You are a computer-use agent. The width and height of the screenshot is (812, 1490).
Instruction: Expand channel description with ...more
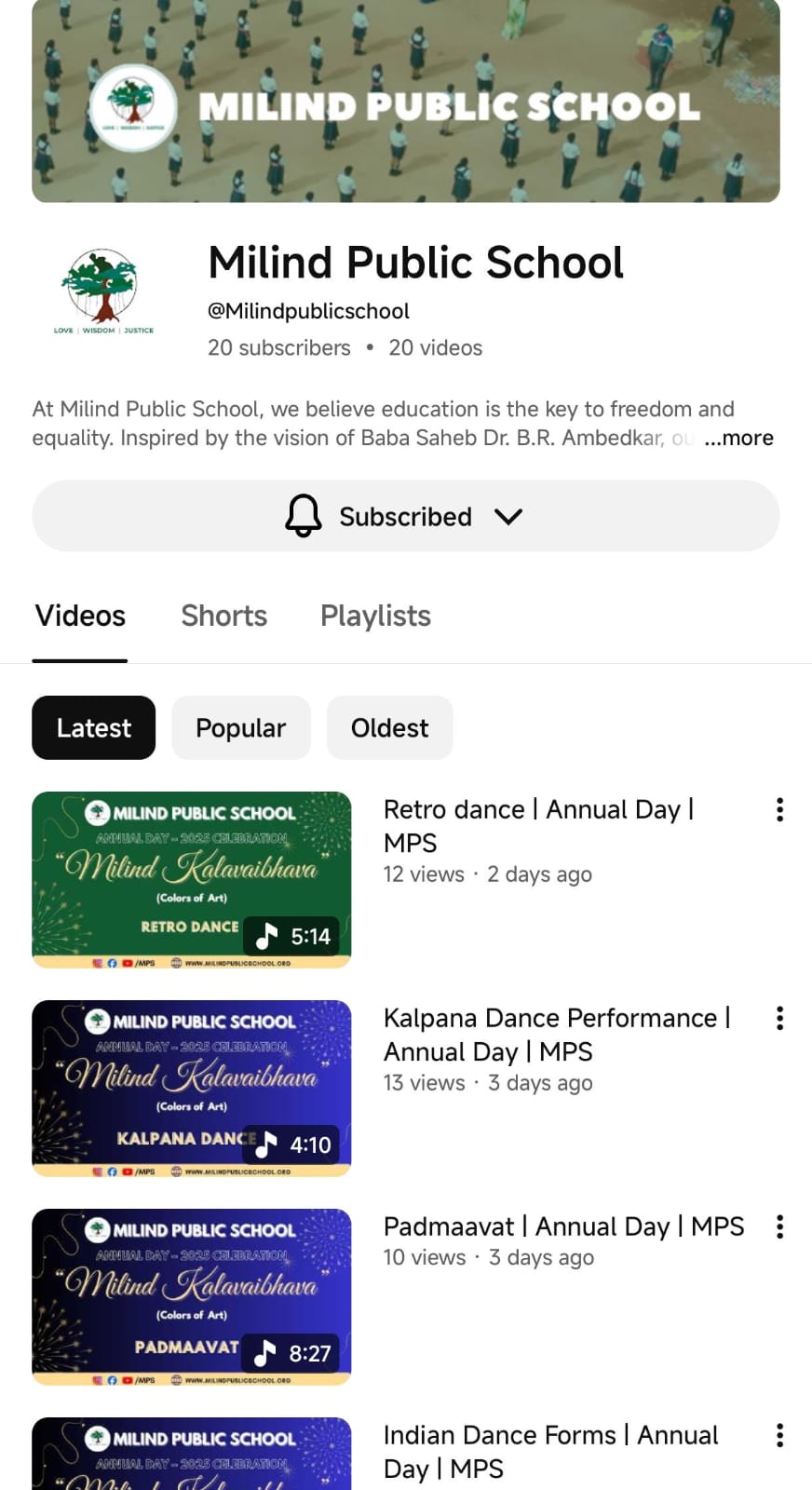pyautogui.click(x=738, y=438)
